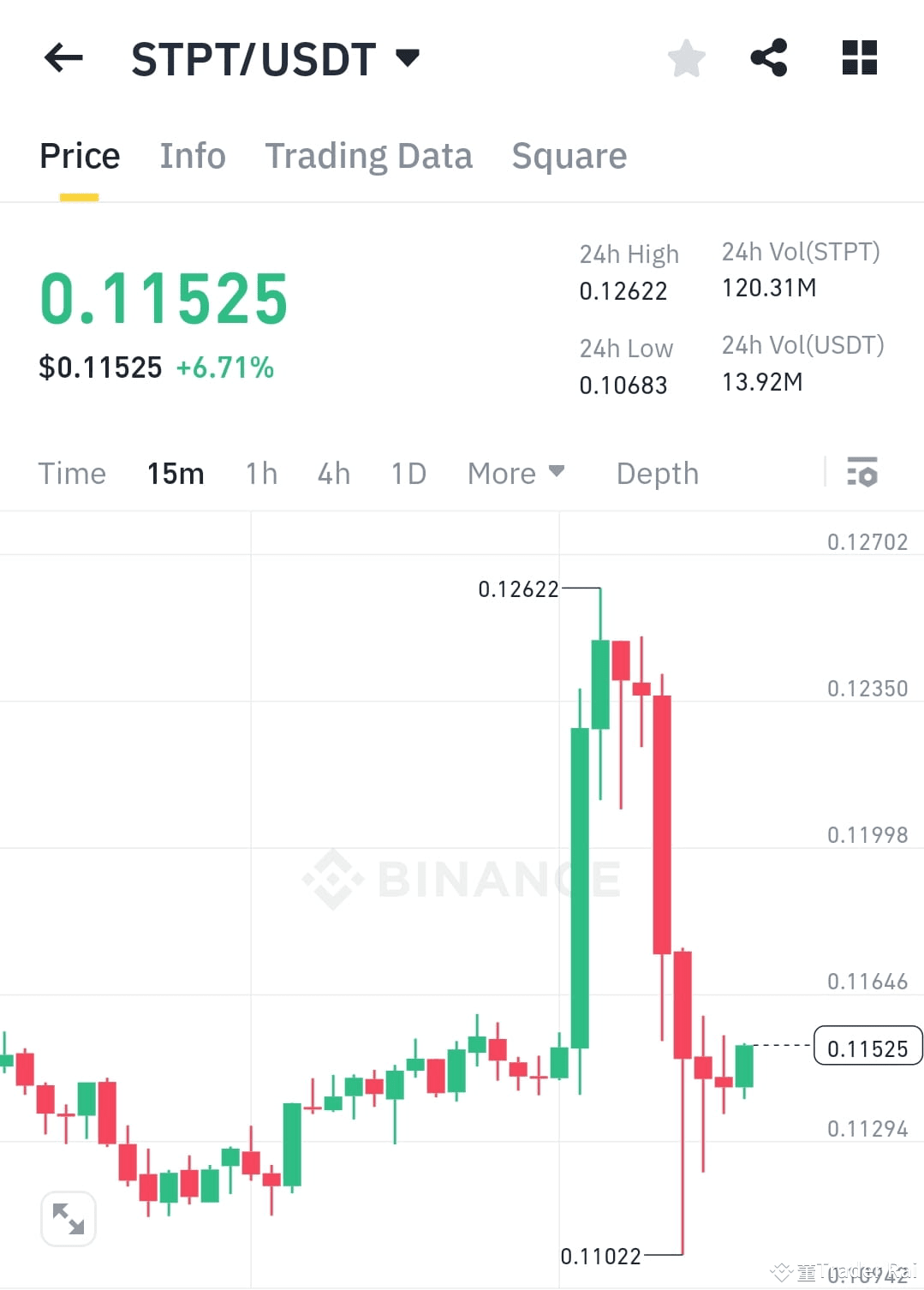
Task: Tap the back arrow to exit chart
Action: coord(63,57)
